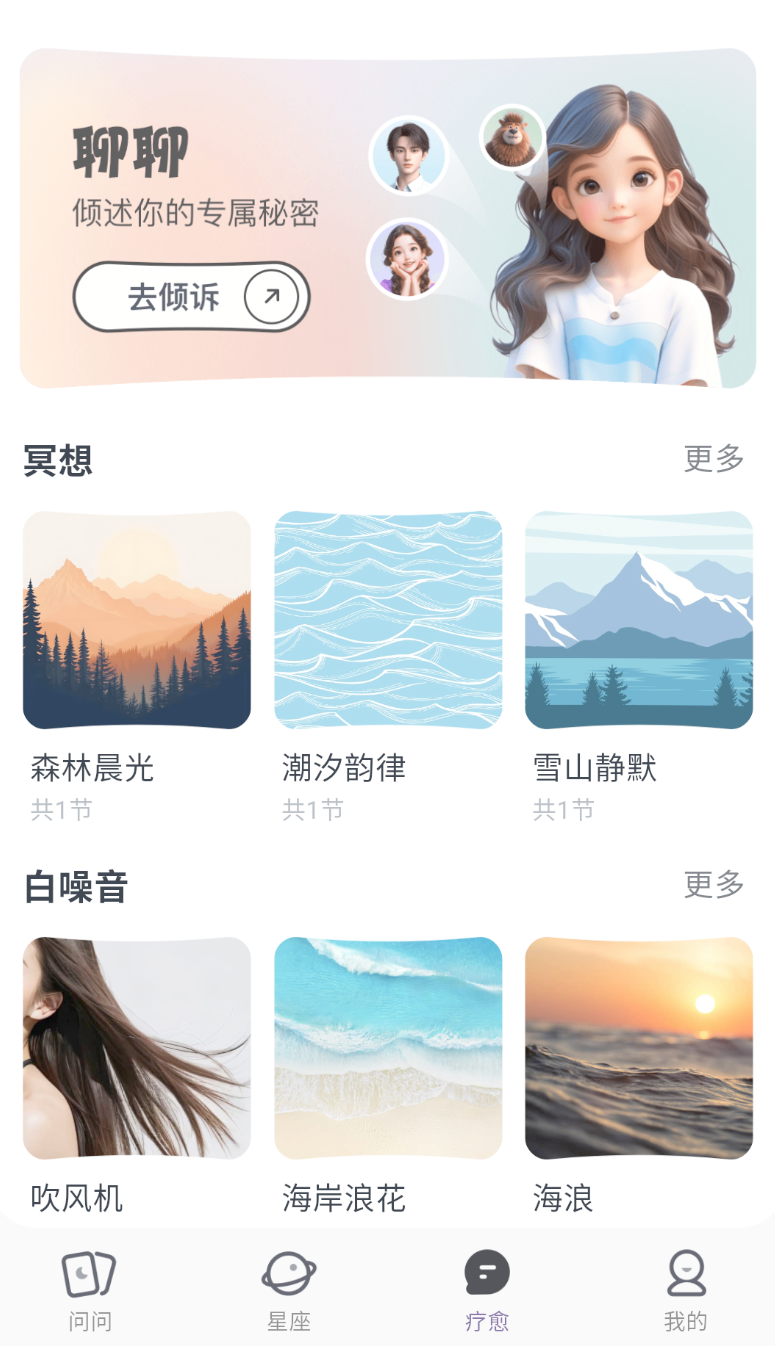Open 我的 profile icon
The width and height of the screenshot is (775, 1346).
pyautogui.click(x=684, y=1275)
